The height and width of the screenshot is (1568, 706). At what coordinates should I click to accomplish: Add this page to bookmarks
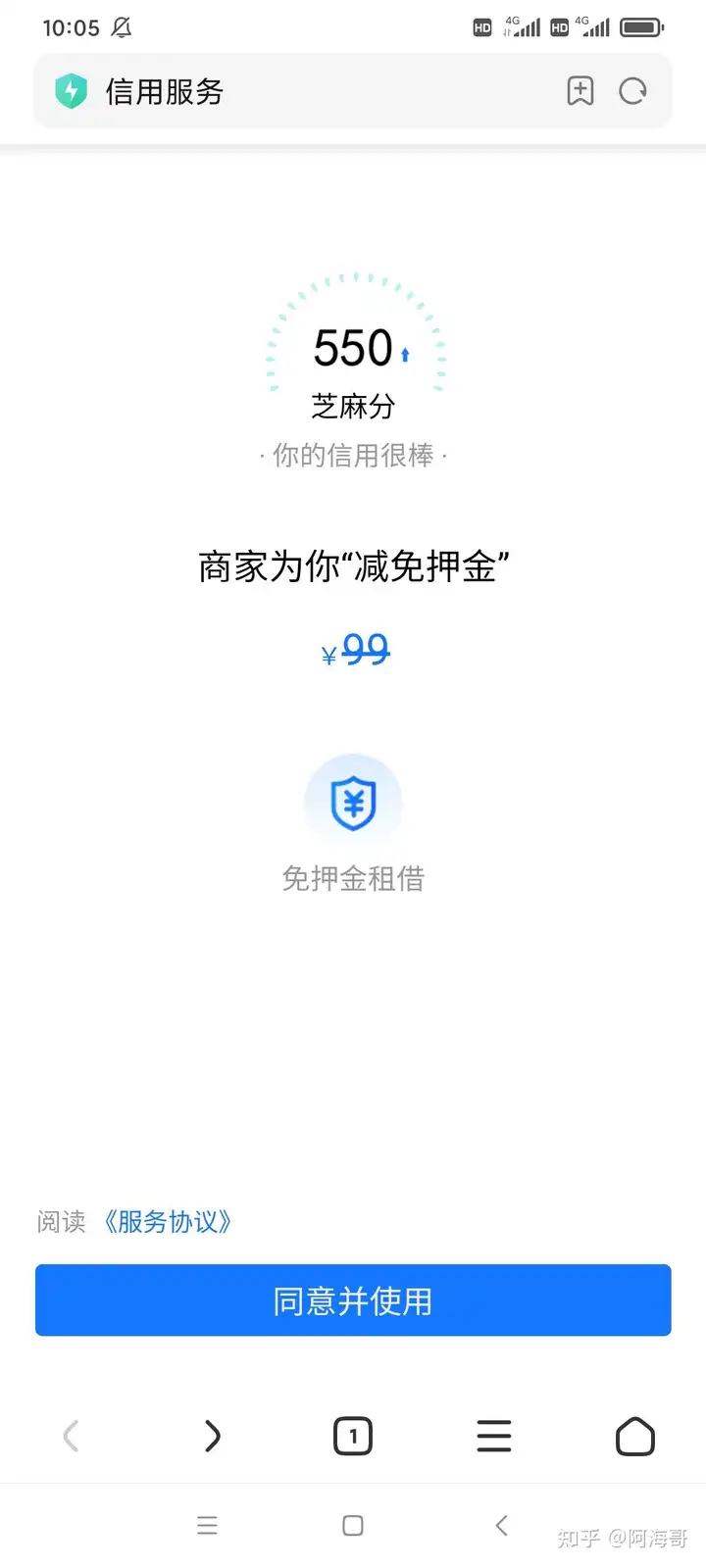tap(580, 91)
